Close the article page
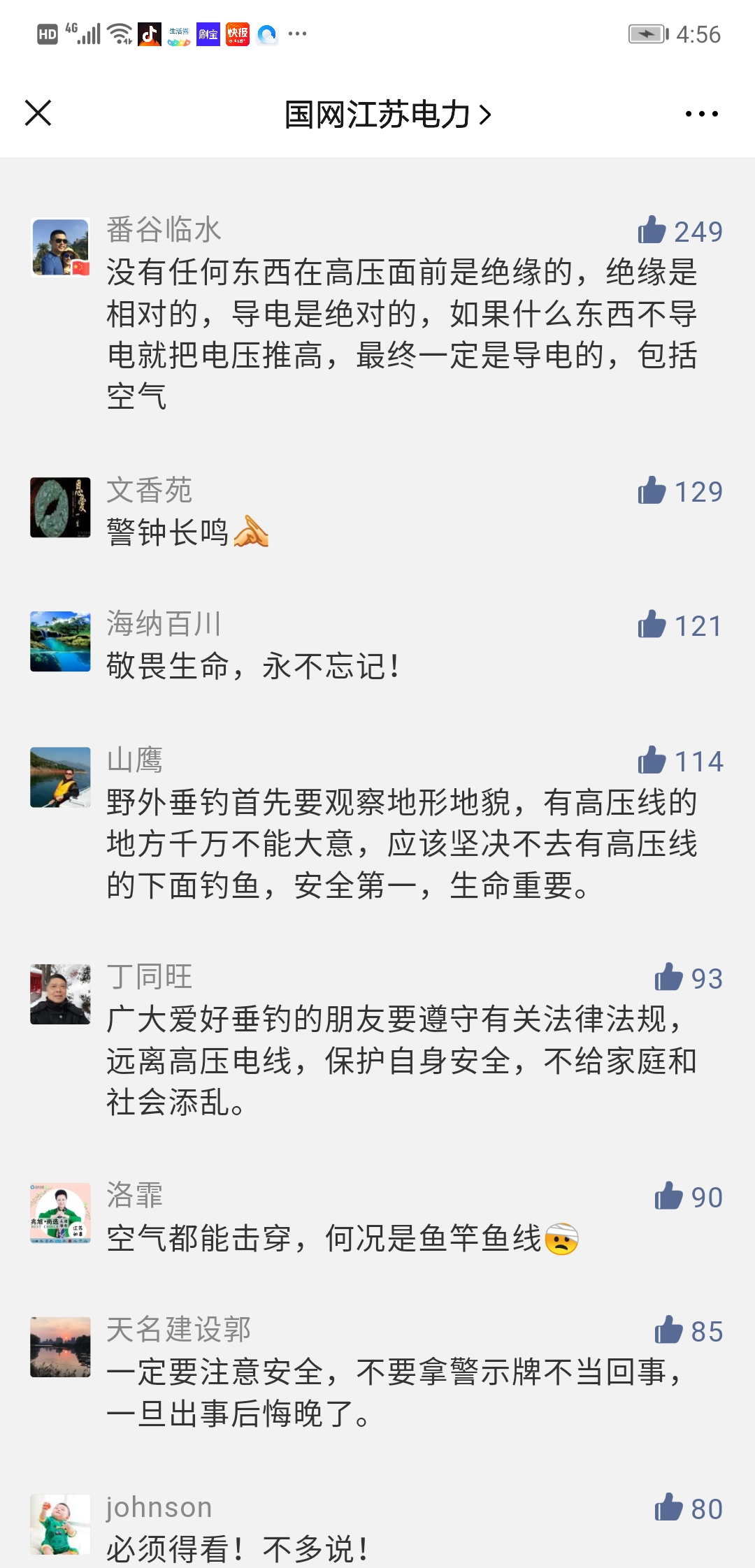Image resolution: width=755 pixels, height=1568 pixels. pyautogui.click(x=38, y=113)
